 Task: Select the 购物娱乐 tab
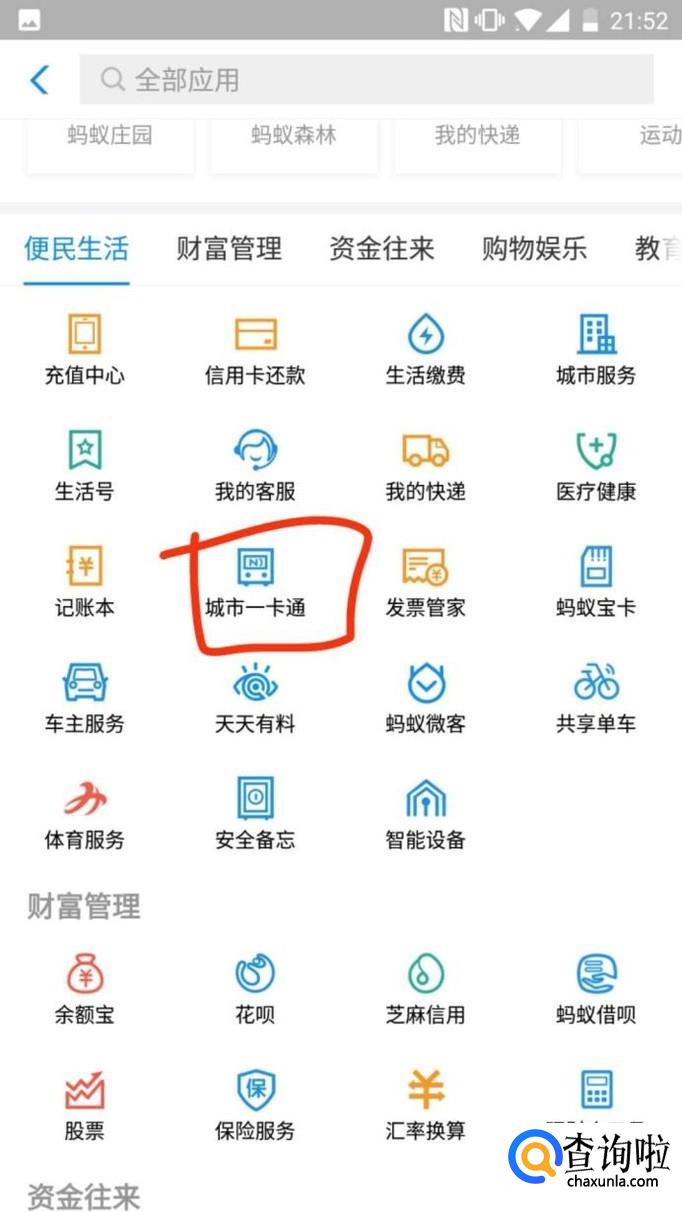coord(534,248)
